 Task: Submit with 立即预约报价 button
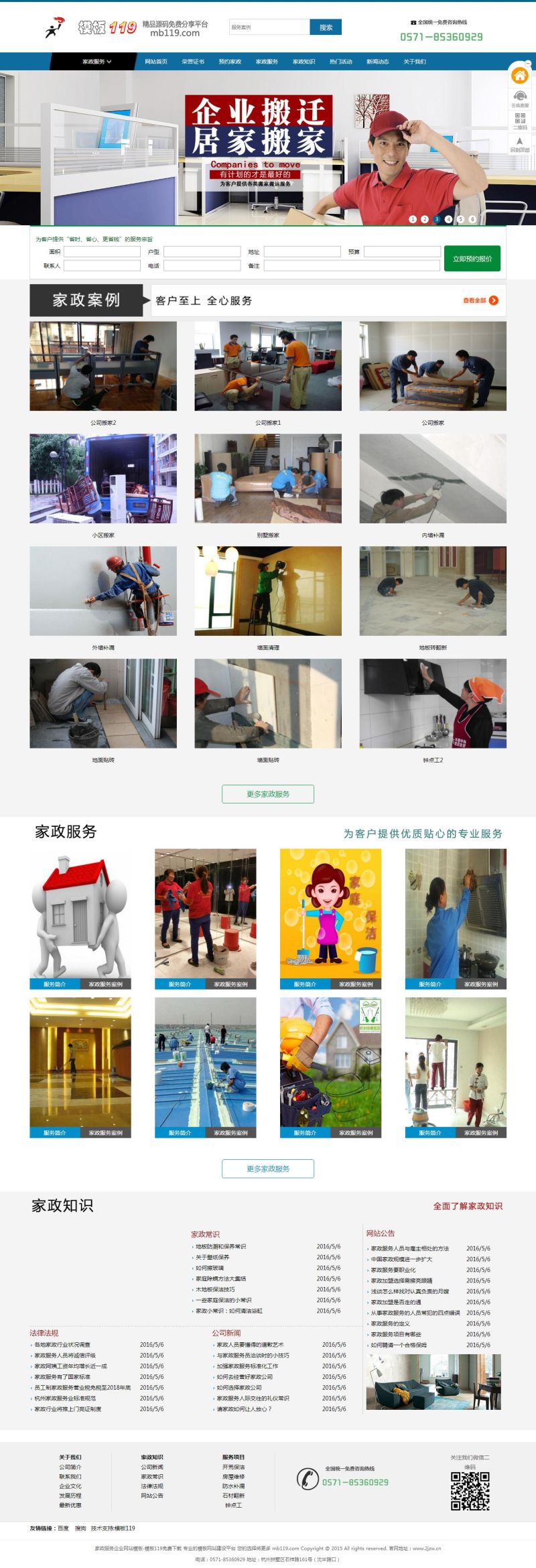click(x=472, y=259)
